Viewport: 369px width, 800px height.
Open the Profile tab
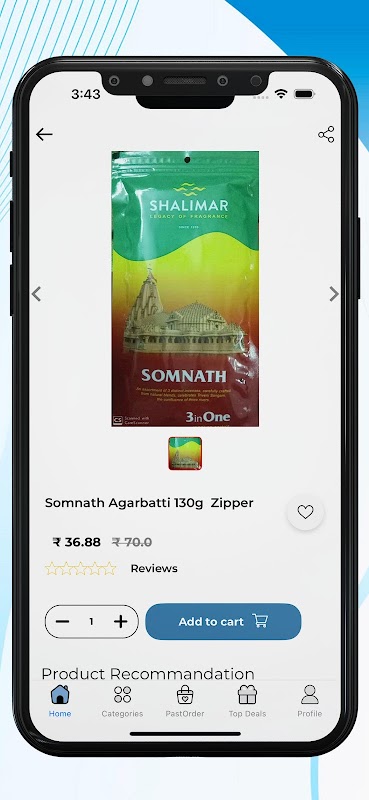click(x=310, y=702)
